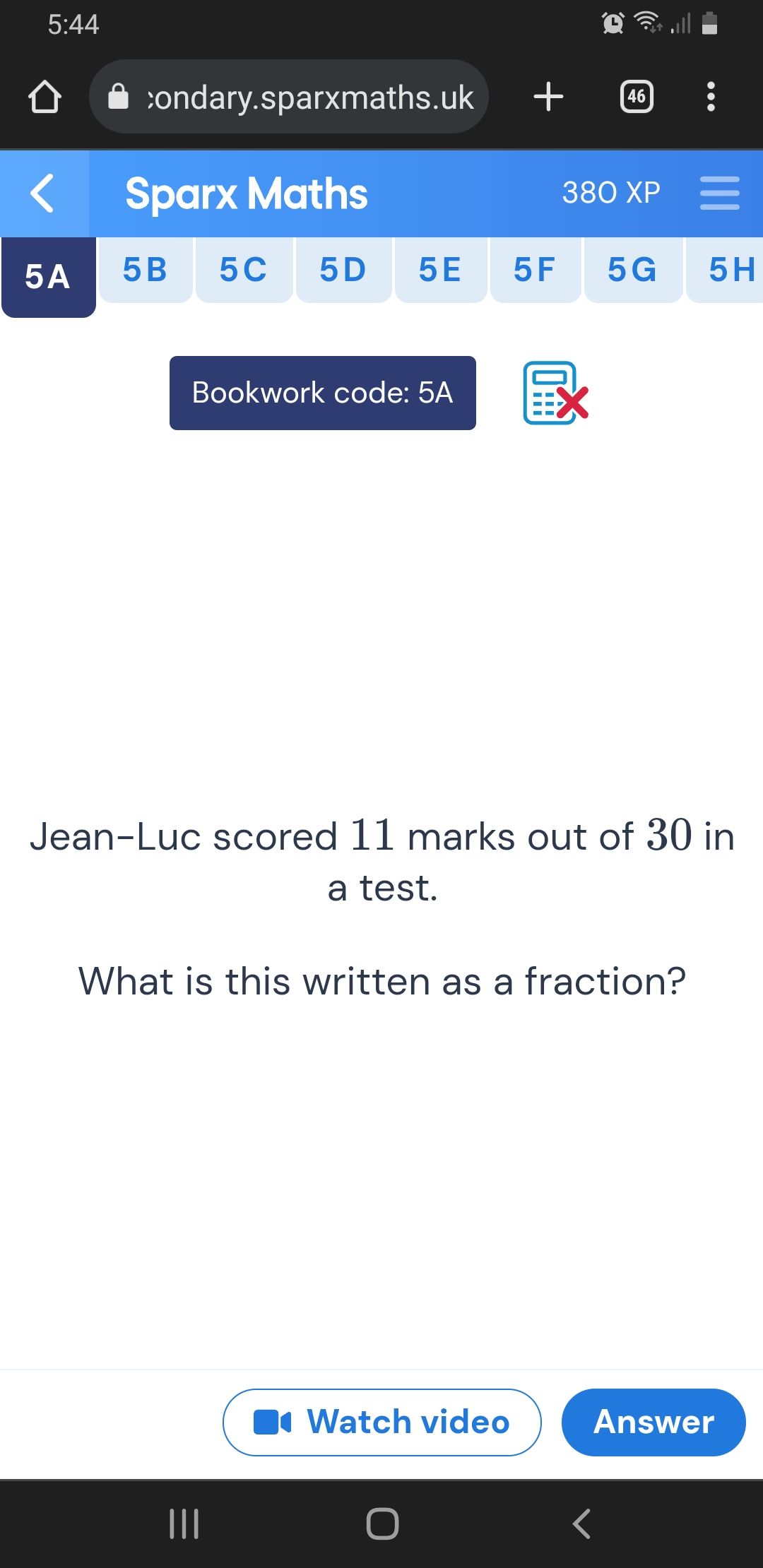Open a new browser tab with plus icon
The image size is (763, 1568).
pyautogui.click(x=549, y=97)
